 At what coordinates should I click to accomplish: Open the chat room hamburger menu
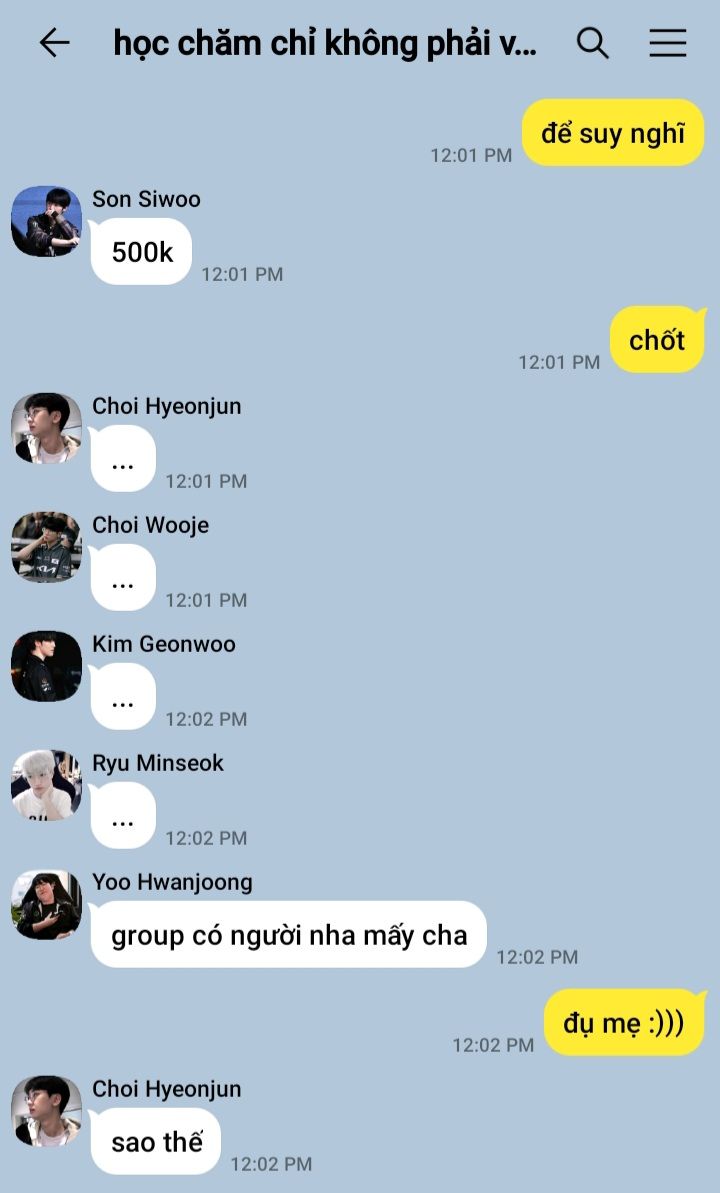click(x=667, y=43)
